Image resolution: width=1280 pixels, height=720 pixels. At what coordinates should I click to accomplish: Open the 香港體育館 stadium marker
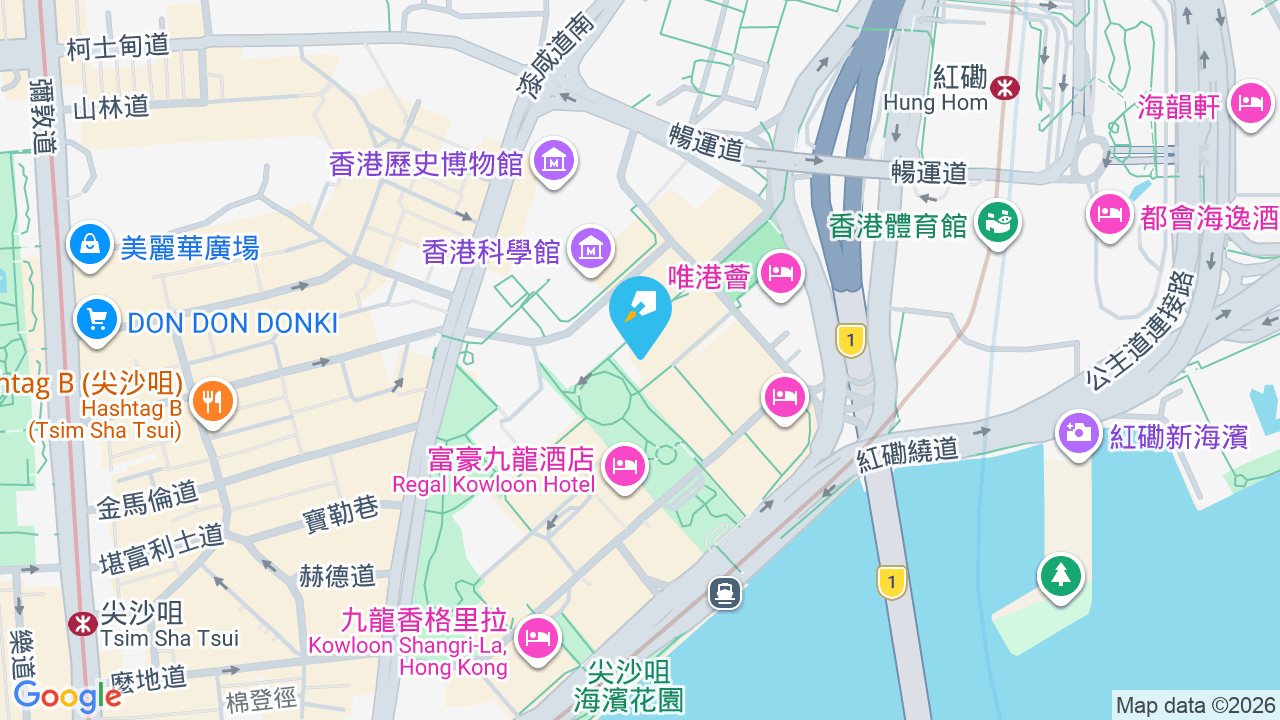point(997,223)
